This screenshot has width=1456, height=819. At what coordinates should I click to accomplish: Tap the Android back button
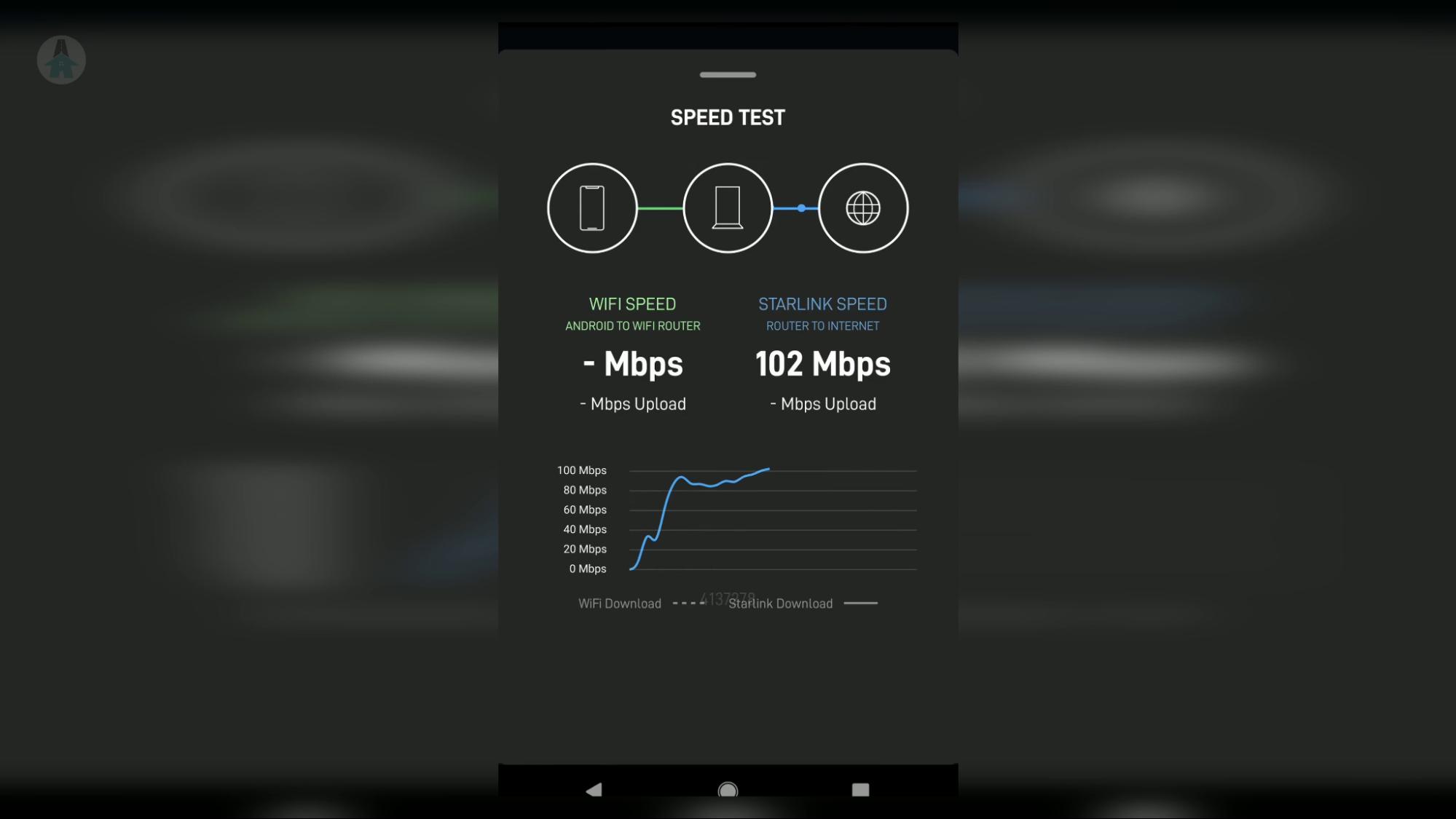pos(594,789)
